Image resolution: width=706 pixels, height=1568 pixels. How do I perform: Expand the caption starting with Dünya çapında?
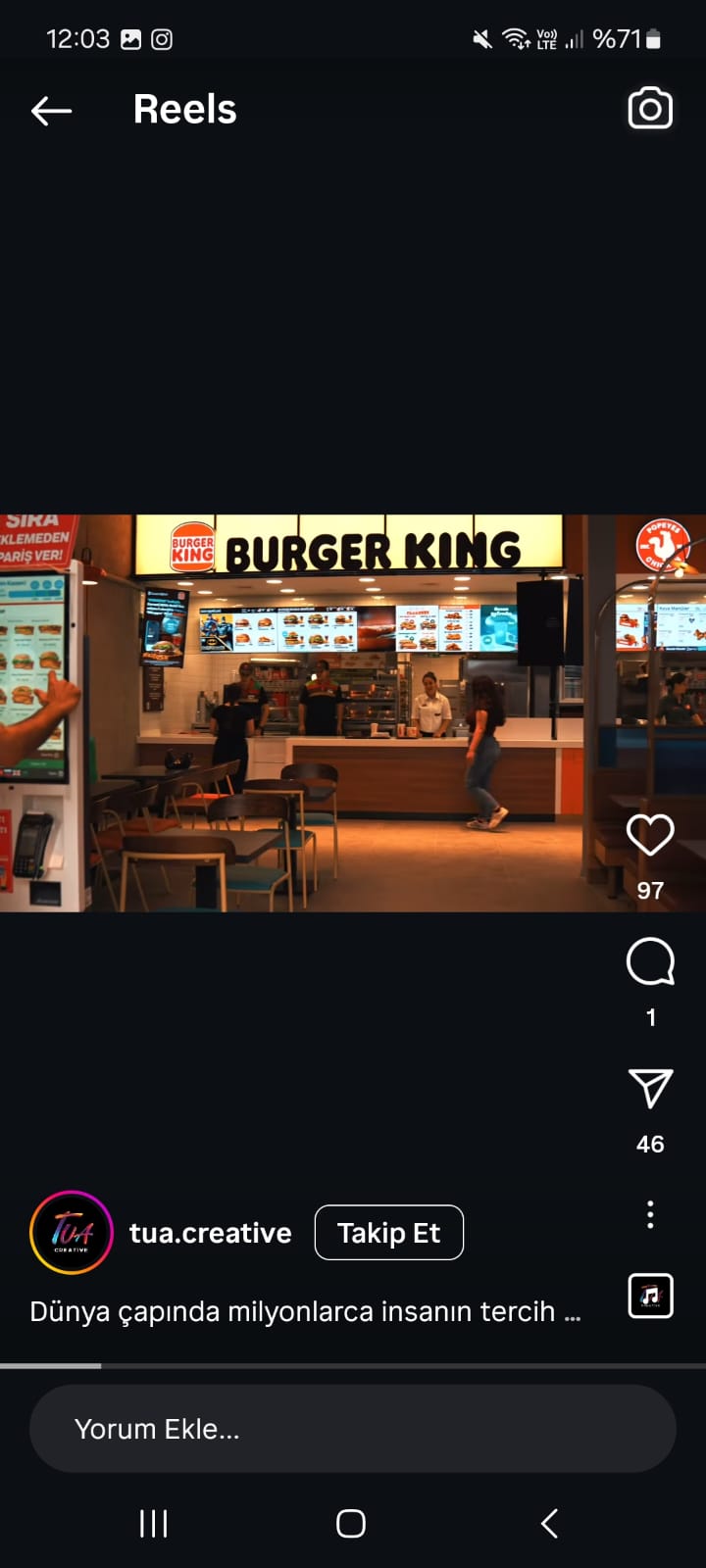305,1312
